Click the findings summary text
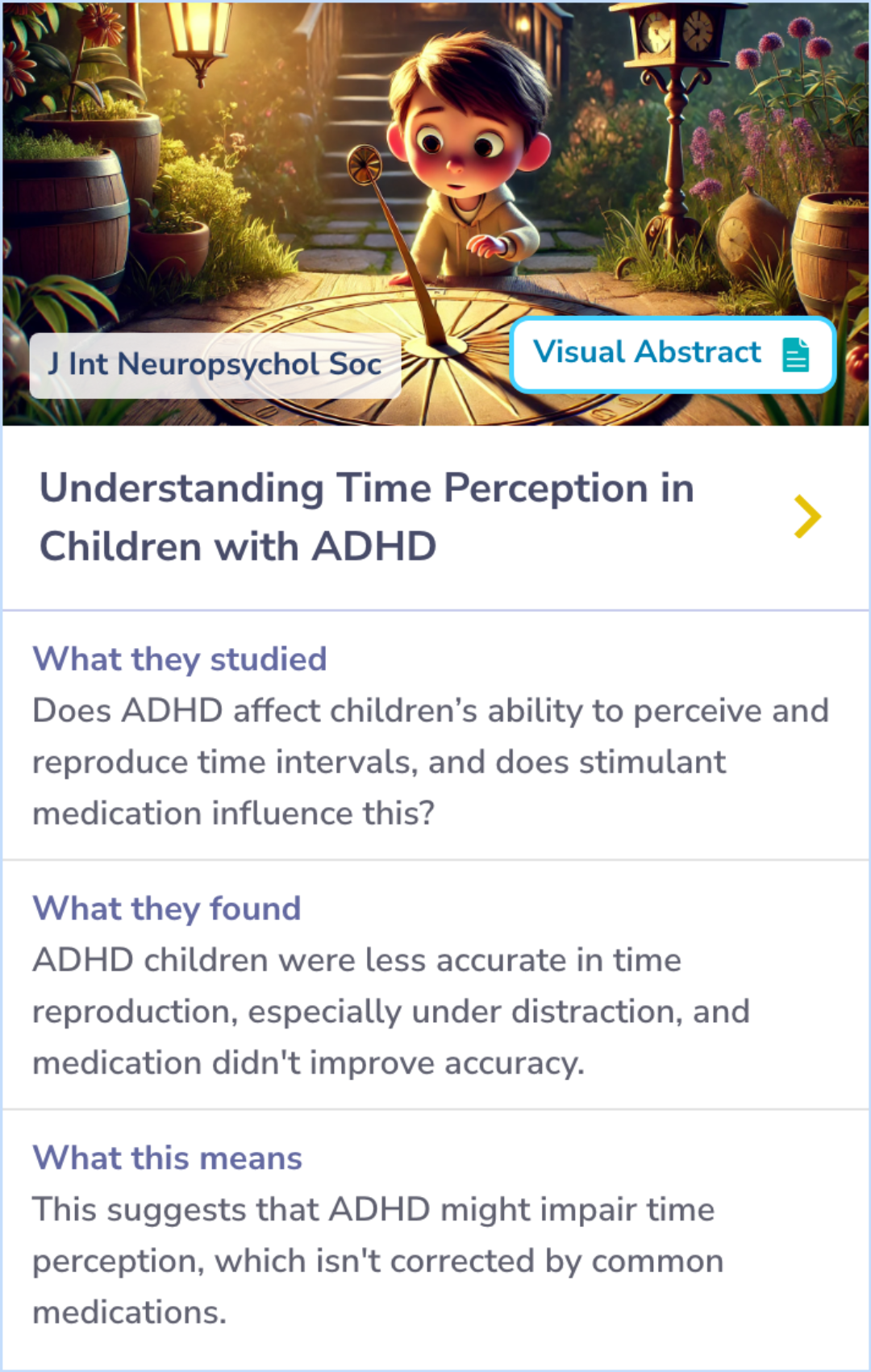The image size is (871, 1372). click(390, 1010)
